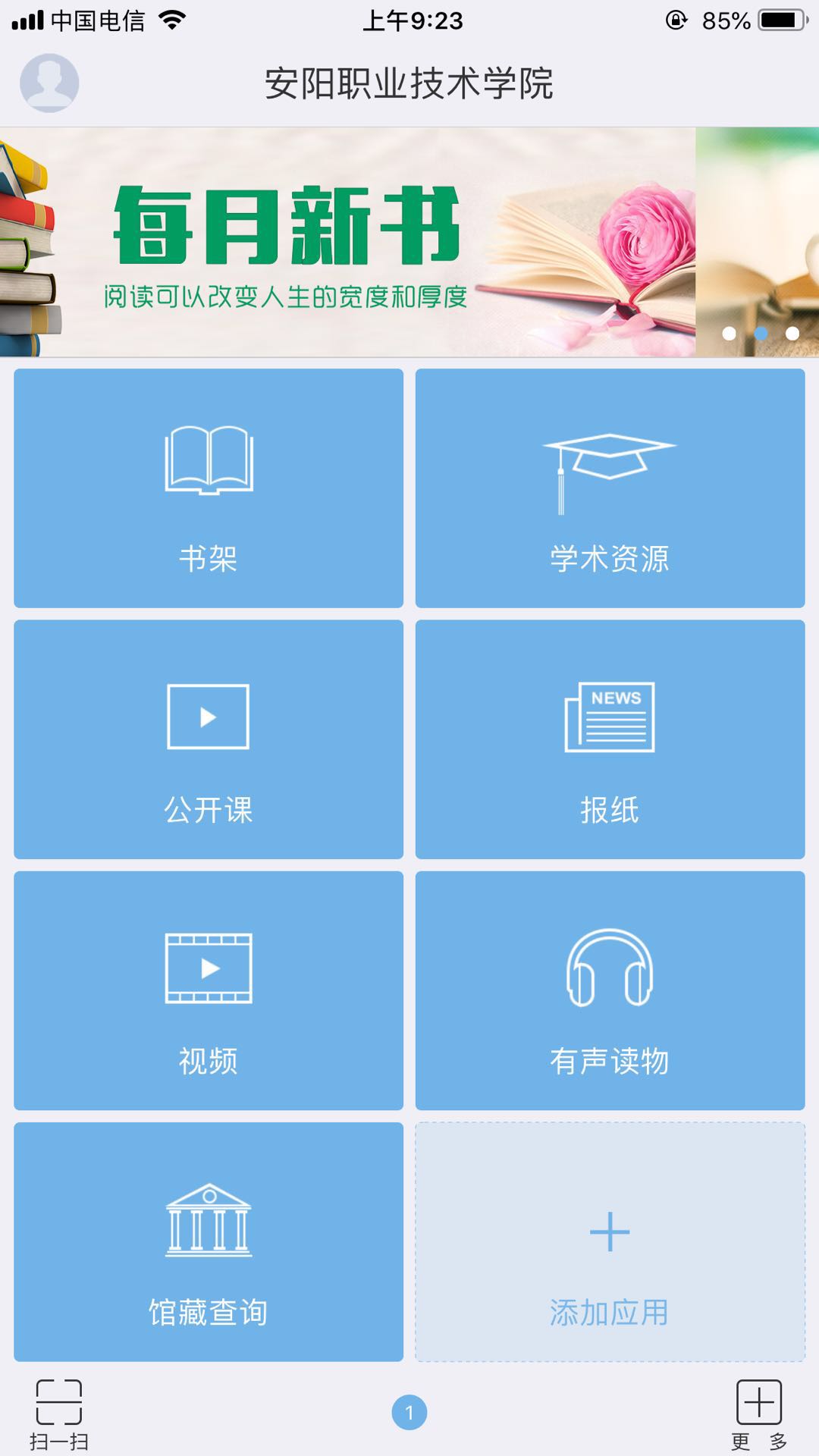819x1456 pixels.
Task: Open the 每月新书 banner
Action: click(x=347, y=241)
